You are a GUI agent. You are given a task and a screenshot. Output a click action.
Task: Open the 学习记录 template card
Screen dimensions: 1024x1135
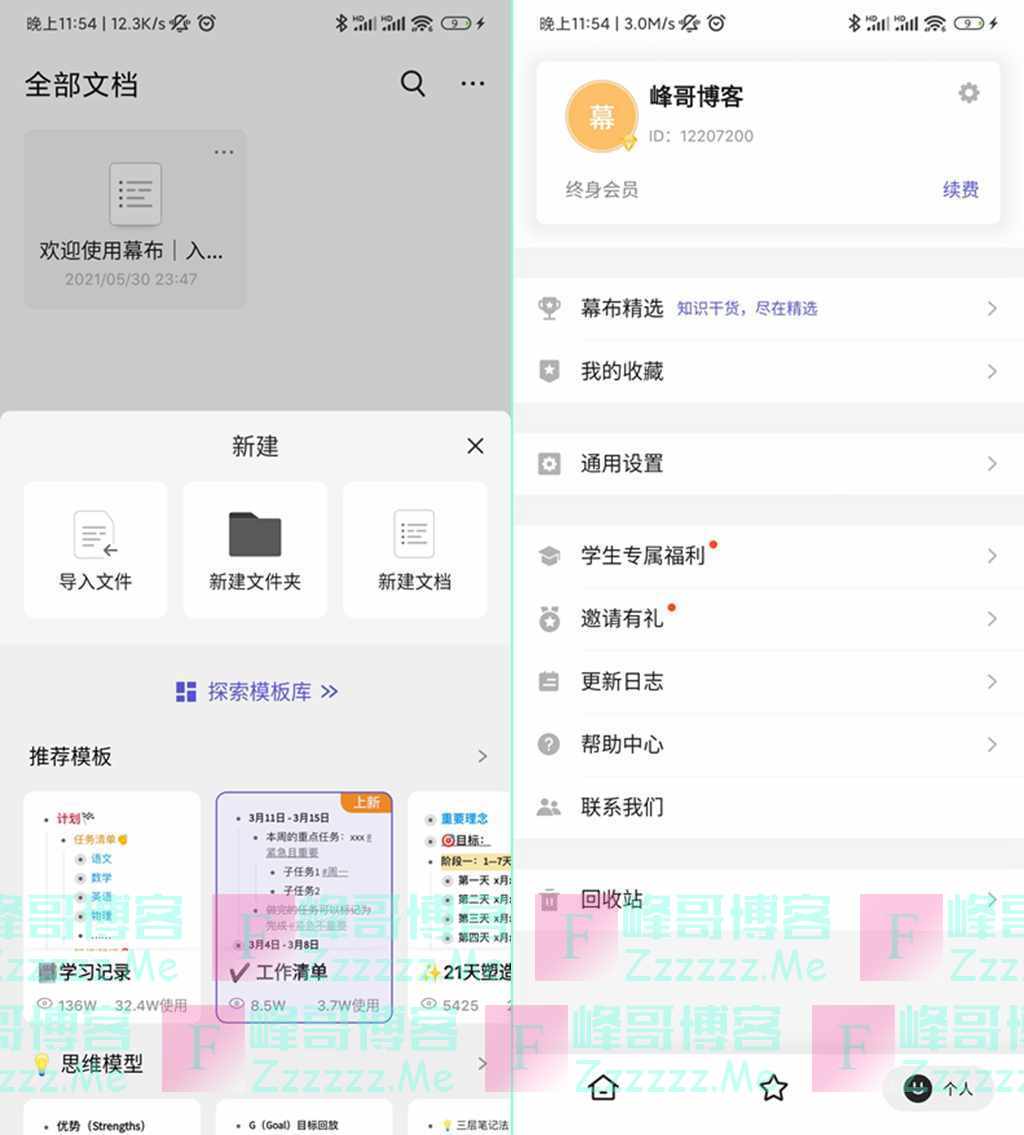pos(112,906)
